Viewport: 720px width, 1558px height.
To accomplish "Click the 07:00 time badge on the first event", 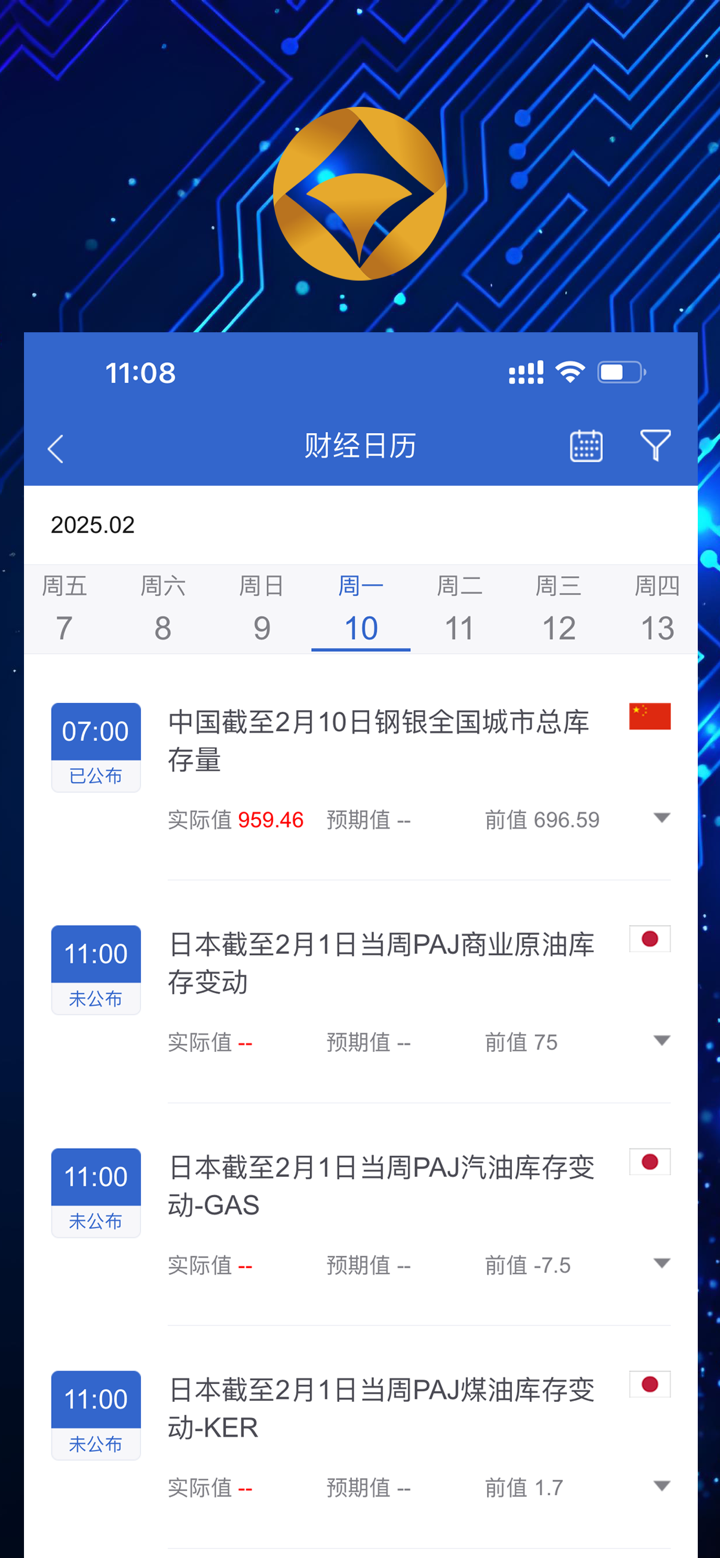I will [95, 731].
